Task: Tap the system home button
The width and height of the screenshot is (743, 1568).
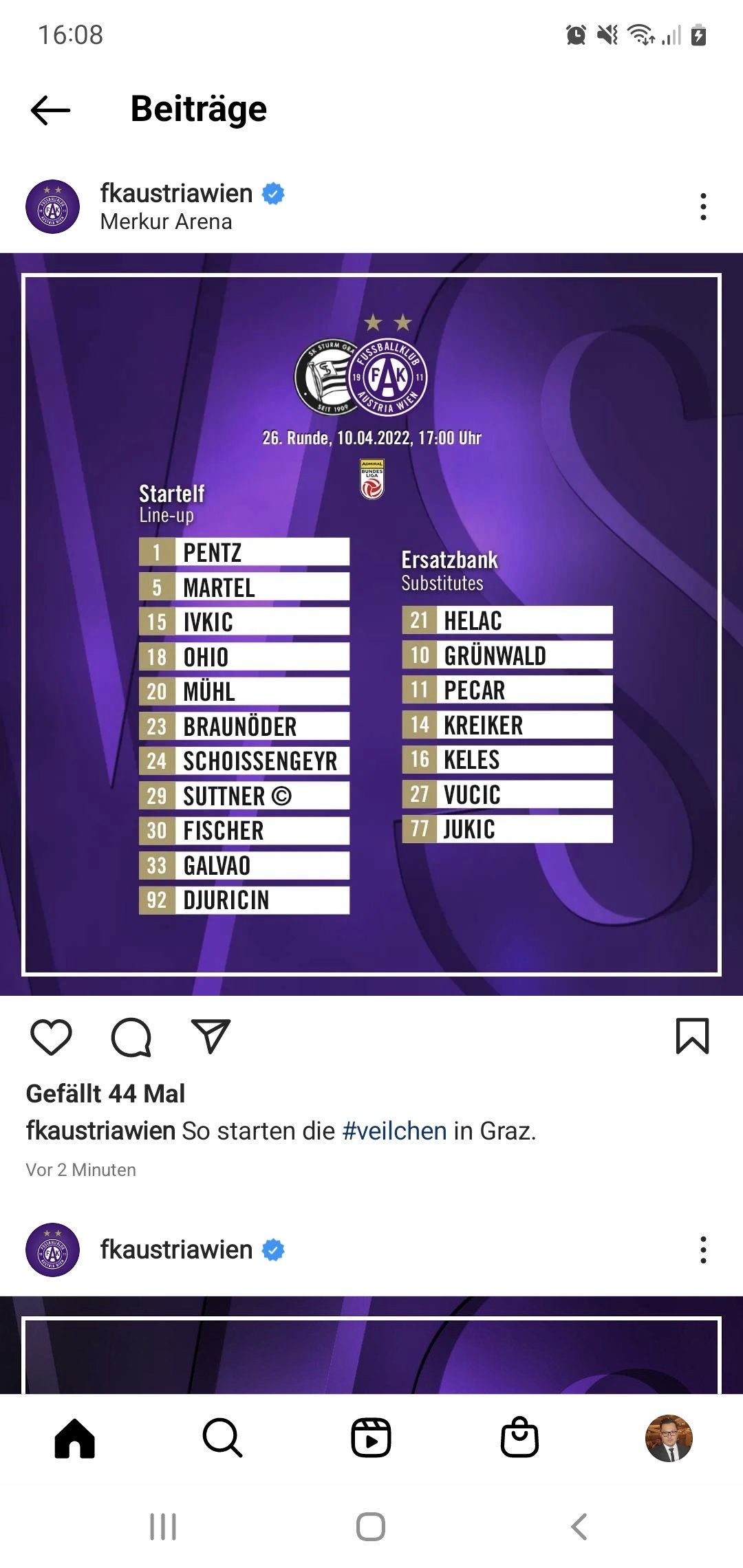Action: point(371,1527)
